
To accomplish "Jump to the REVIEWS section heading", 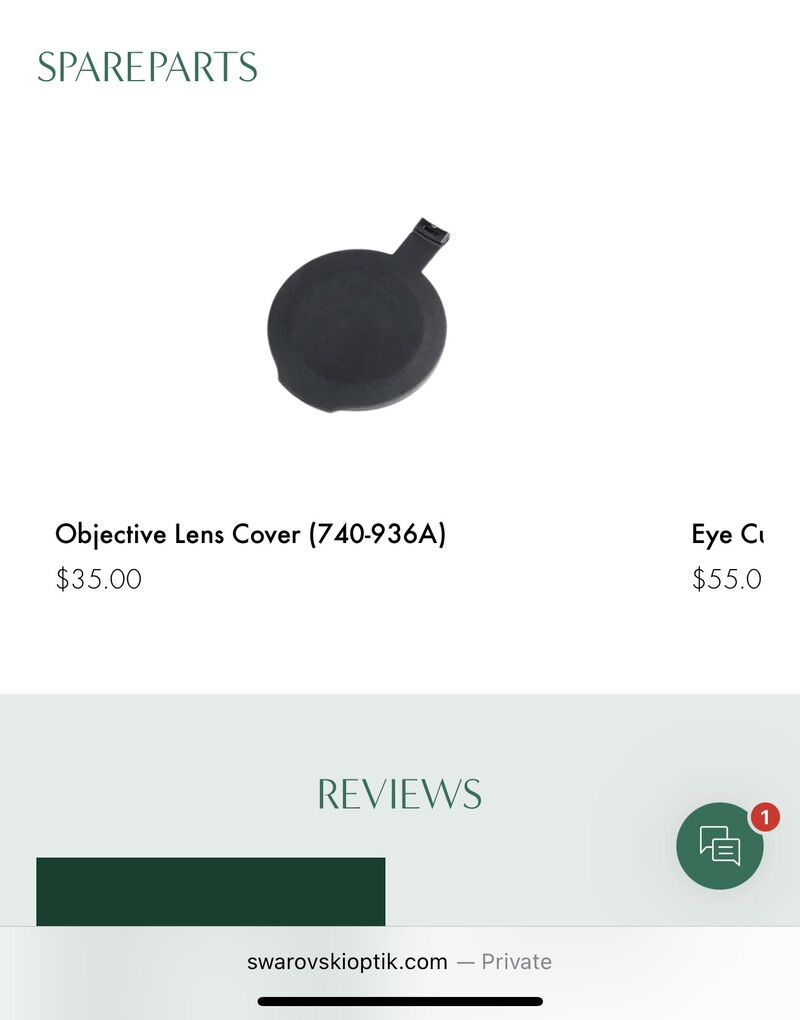I will tap(399, 795).
